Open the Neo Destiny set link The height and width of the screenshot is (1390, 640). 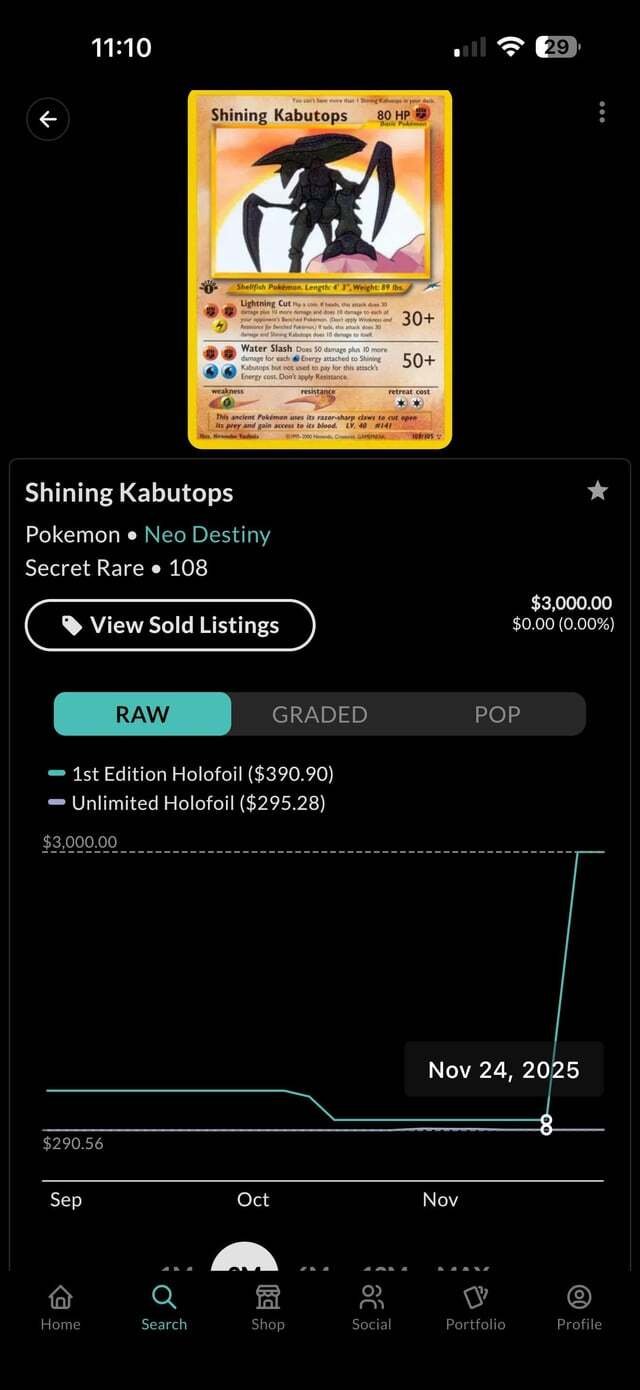(x=207, y=534)
